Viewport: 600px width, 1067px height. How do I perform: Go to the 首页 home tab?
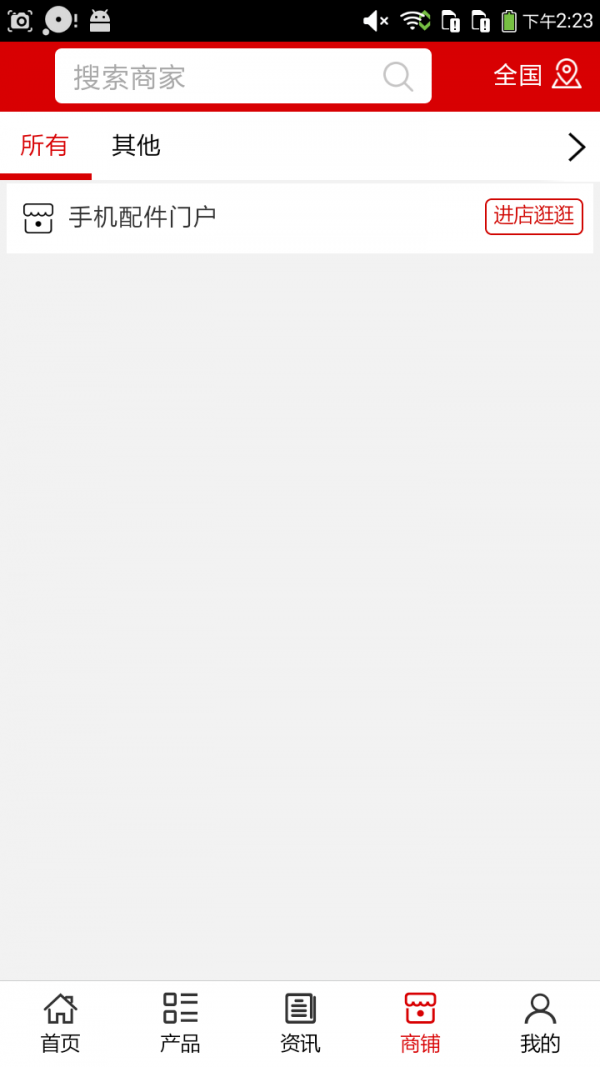point(60,1023)
